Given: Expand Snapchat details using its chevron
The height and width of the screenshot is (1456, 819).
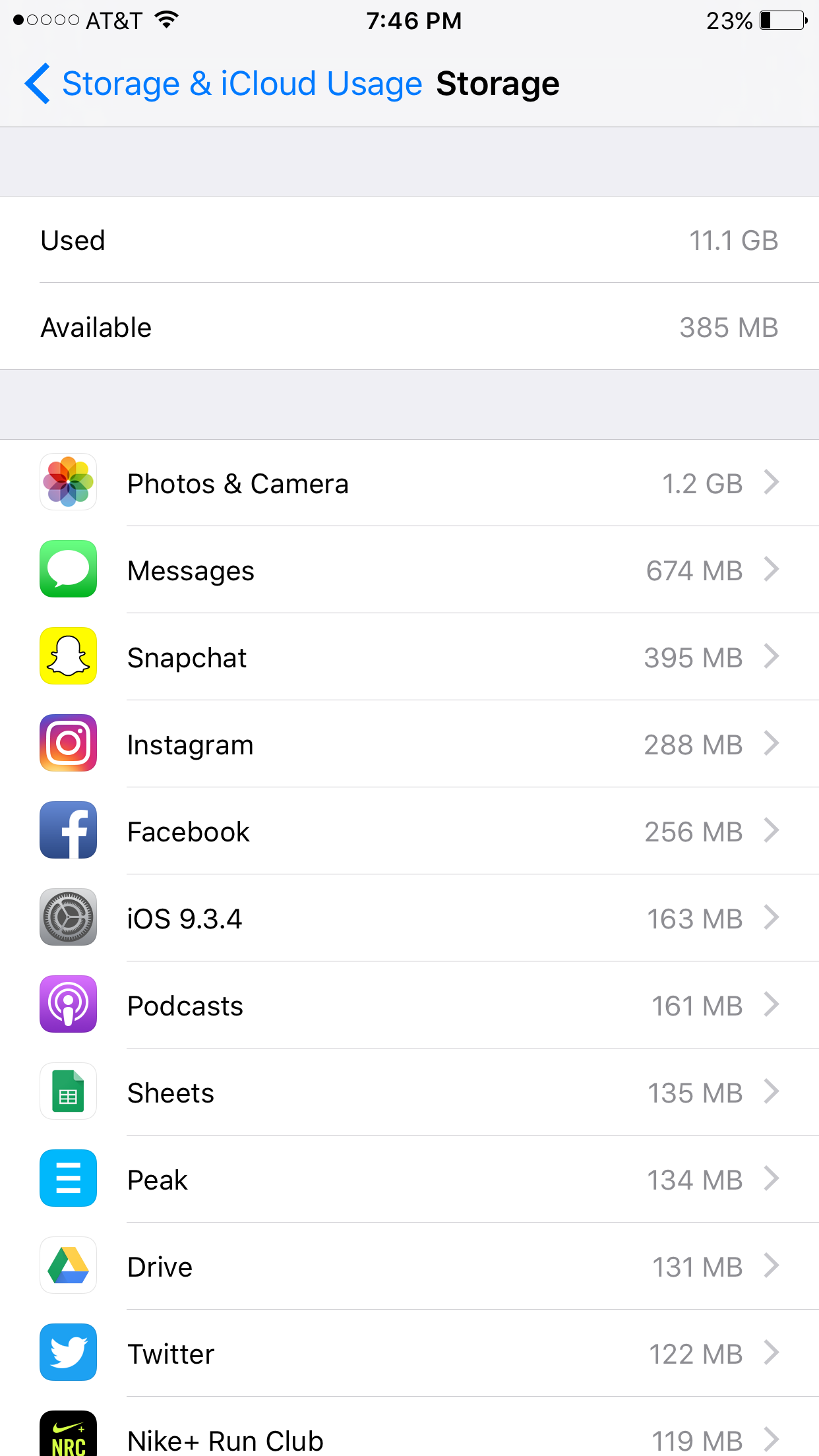Looking at the screenshot, I should [772, 656].
